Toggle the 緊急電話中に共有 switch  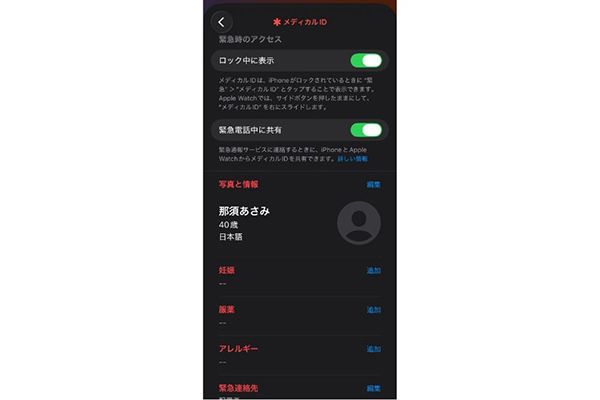[366, 130]
